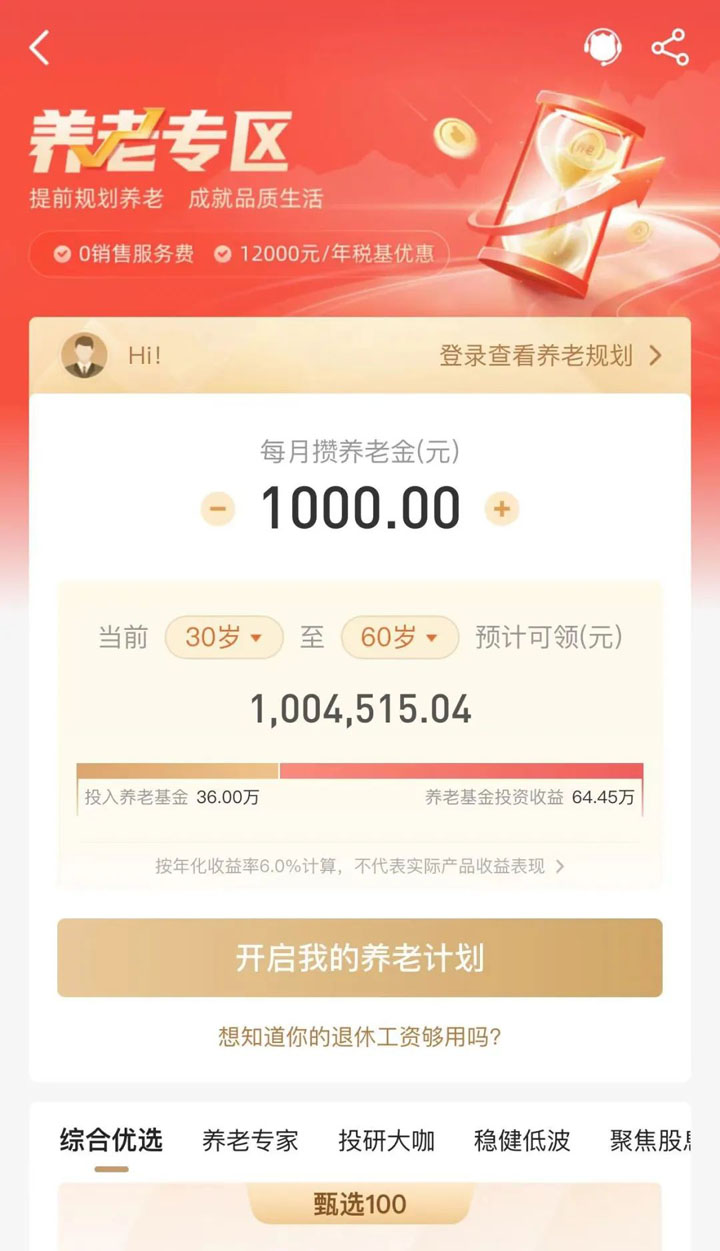Decrease the monthly pension amount with minus

[x=218, y=509]
